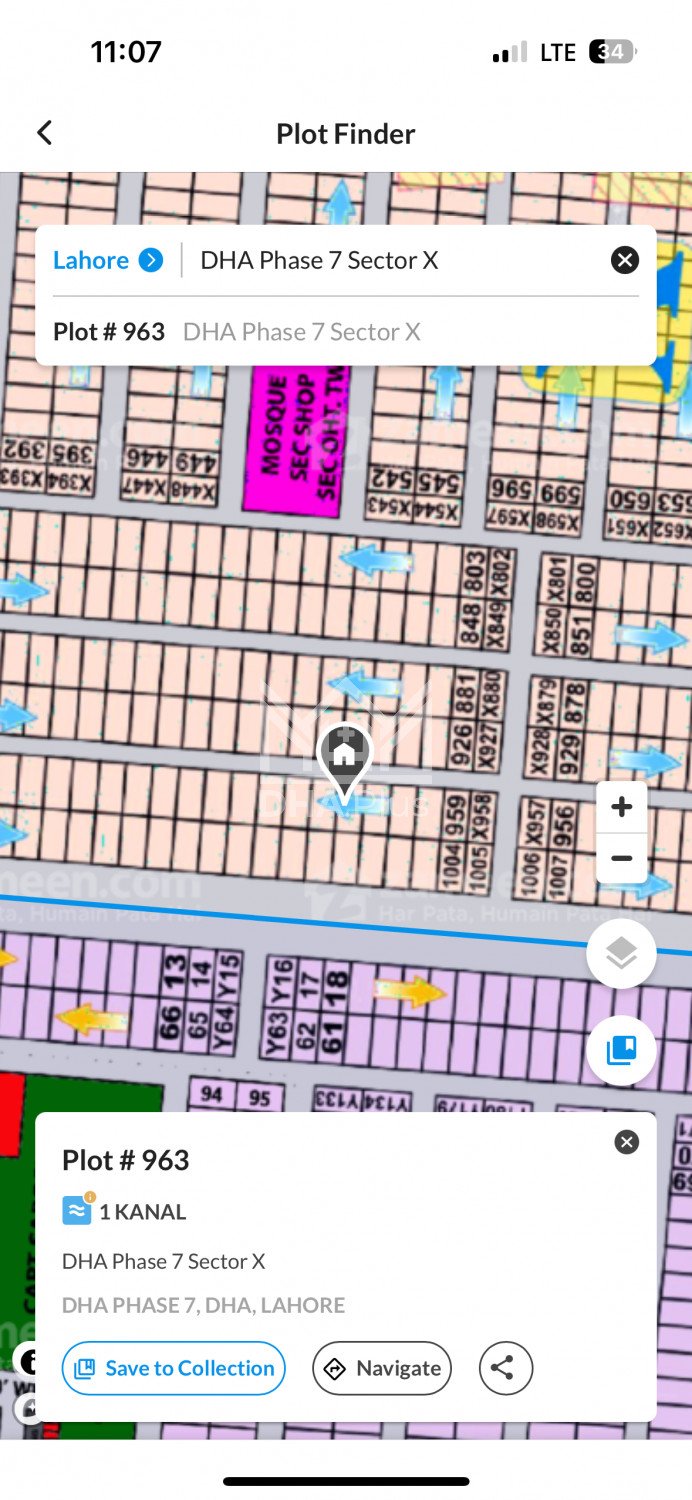Close the Plot # 963 details card

coord(627,1142)
